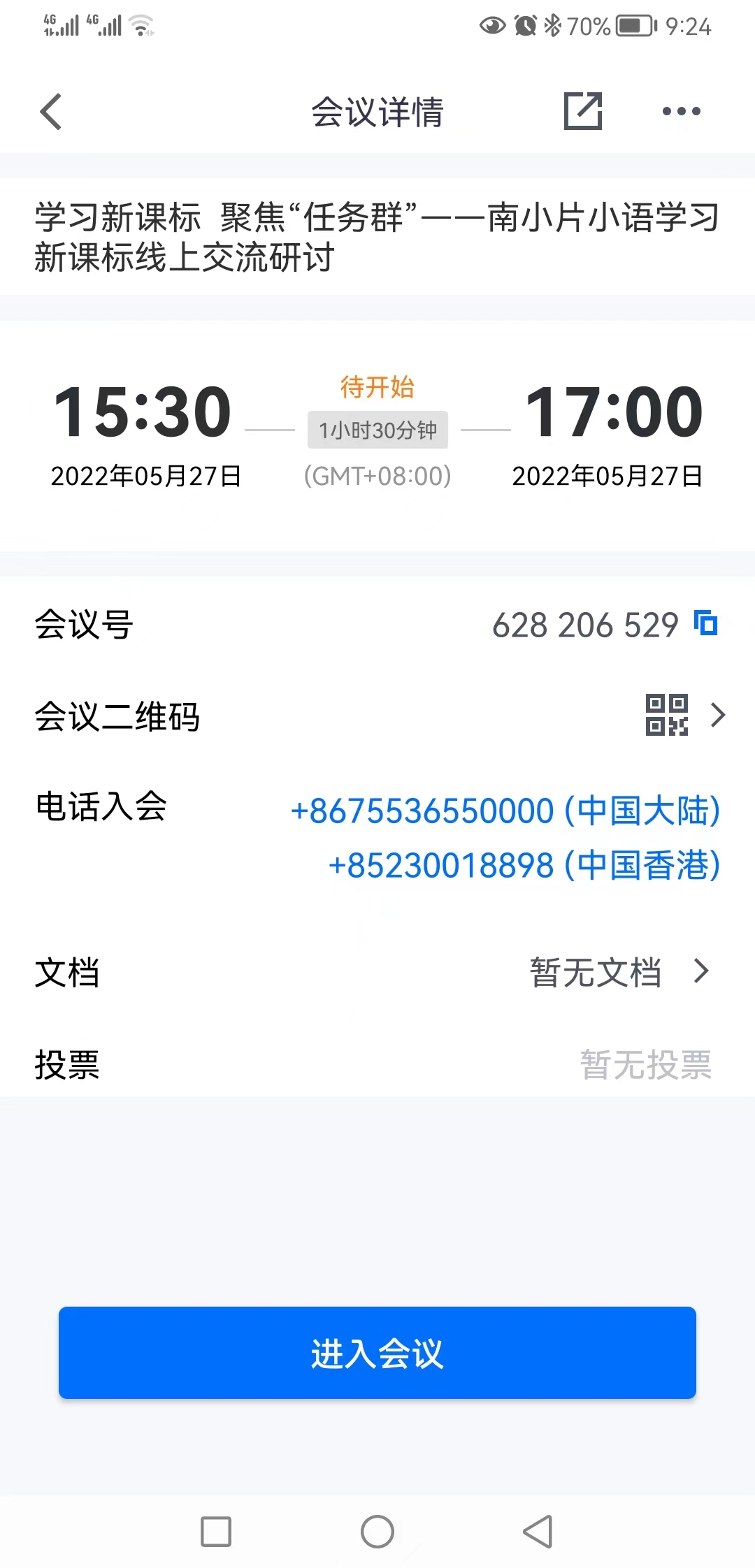Tap the system home button

(x=377, y=1532)
